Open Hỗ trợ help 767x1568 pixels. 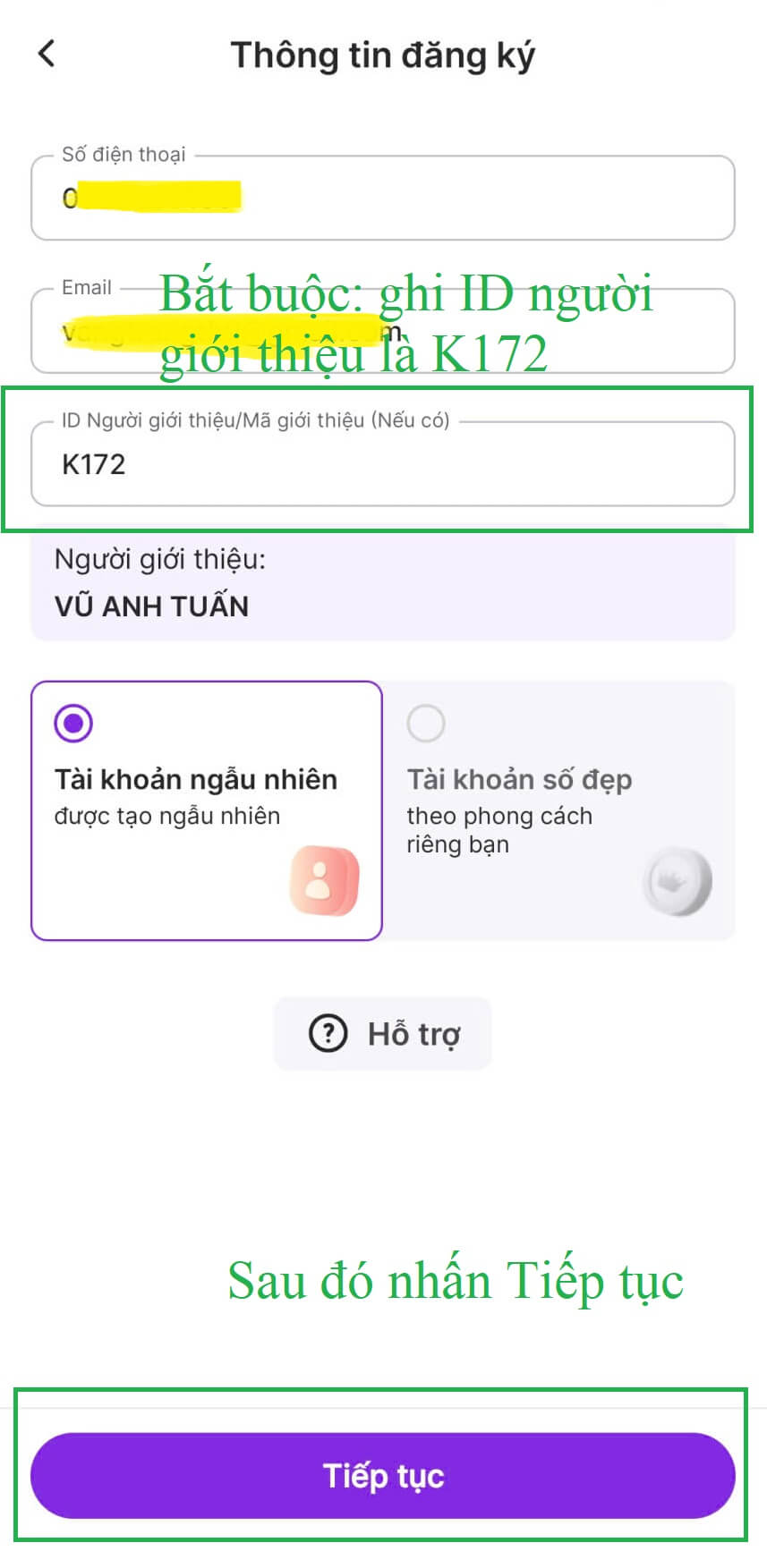tap(383, 1034)
